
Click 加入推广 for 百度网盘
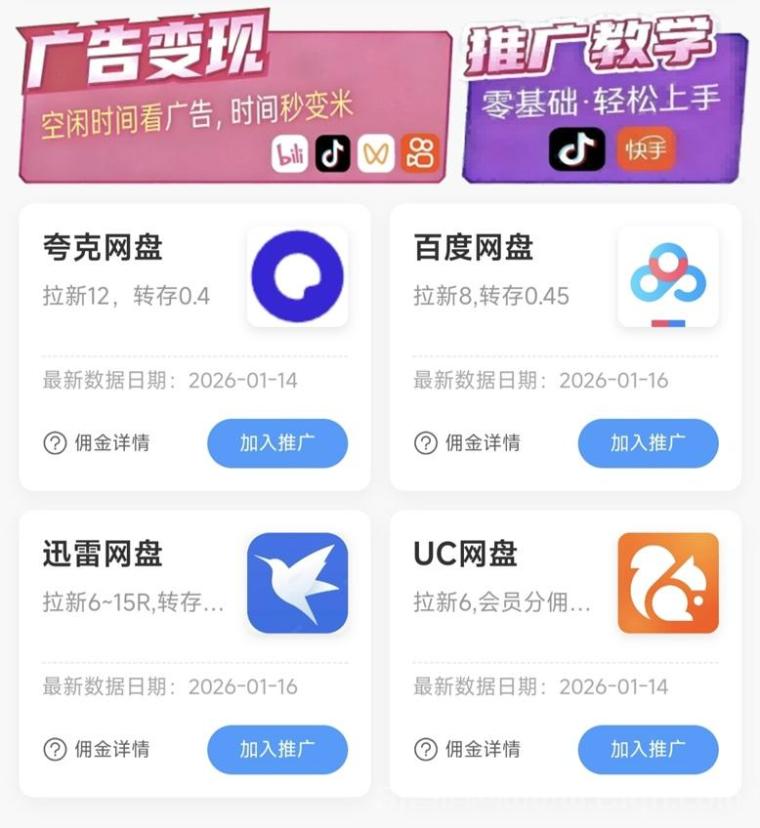click(x=648, y=443)
